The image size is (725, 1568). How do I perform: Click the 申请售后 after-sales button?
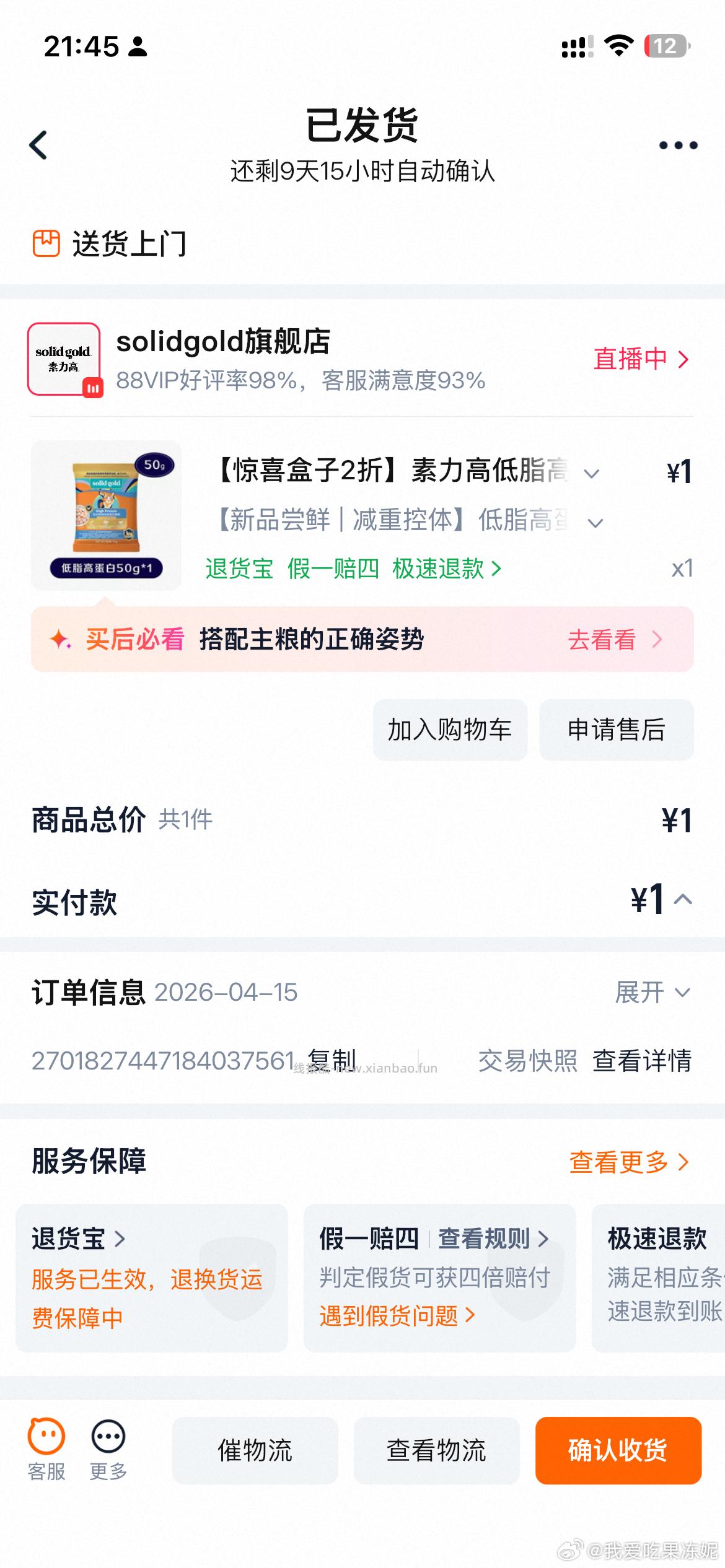tap(617, 730)
